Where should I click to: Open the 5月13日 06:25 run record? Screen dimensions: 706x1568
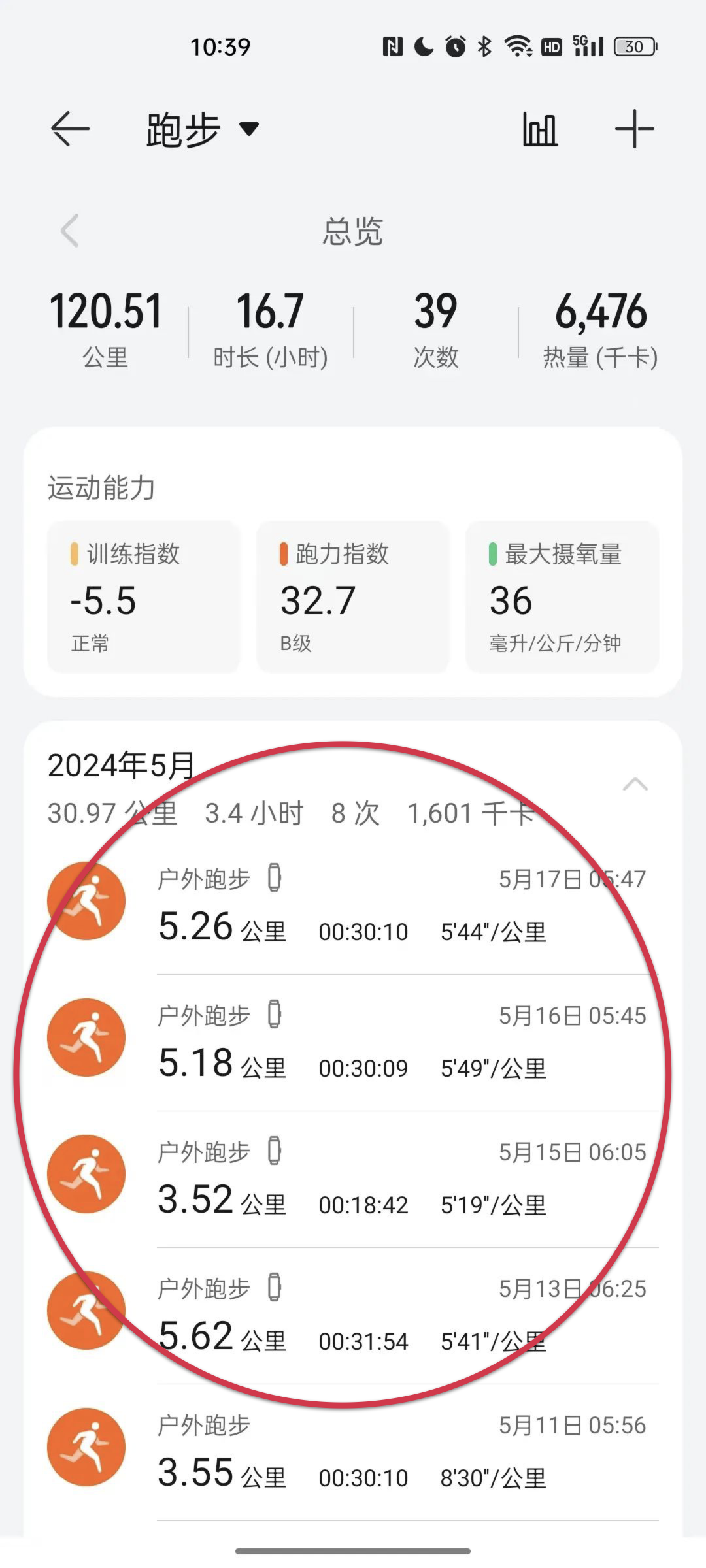click(x=353, y=1316)
